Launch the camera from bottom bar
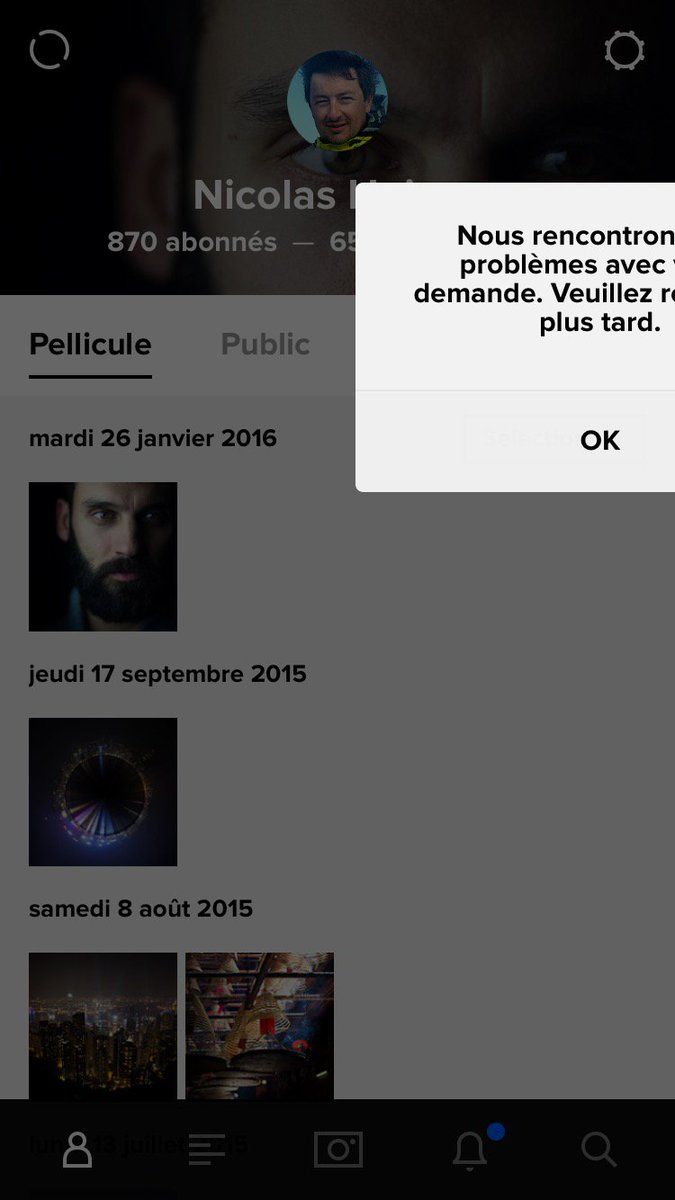675x1200 pixels. pos(338,1150)
